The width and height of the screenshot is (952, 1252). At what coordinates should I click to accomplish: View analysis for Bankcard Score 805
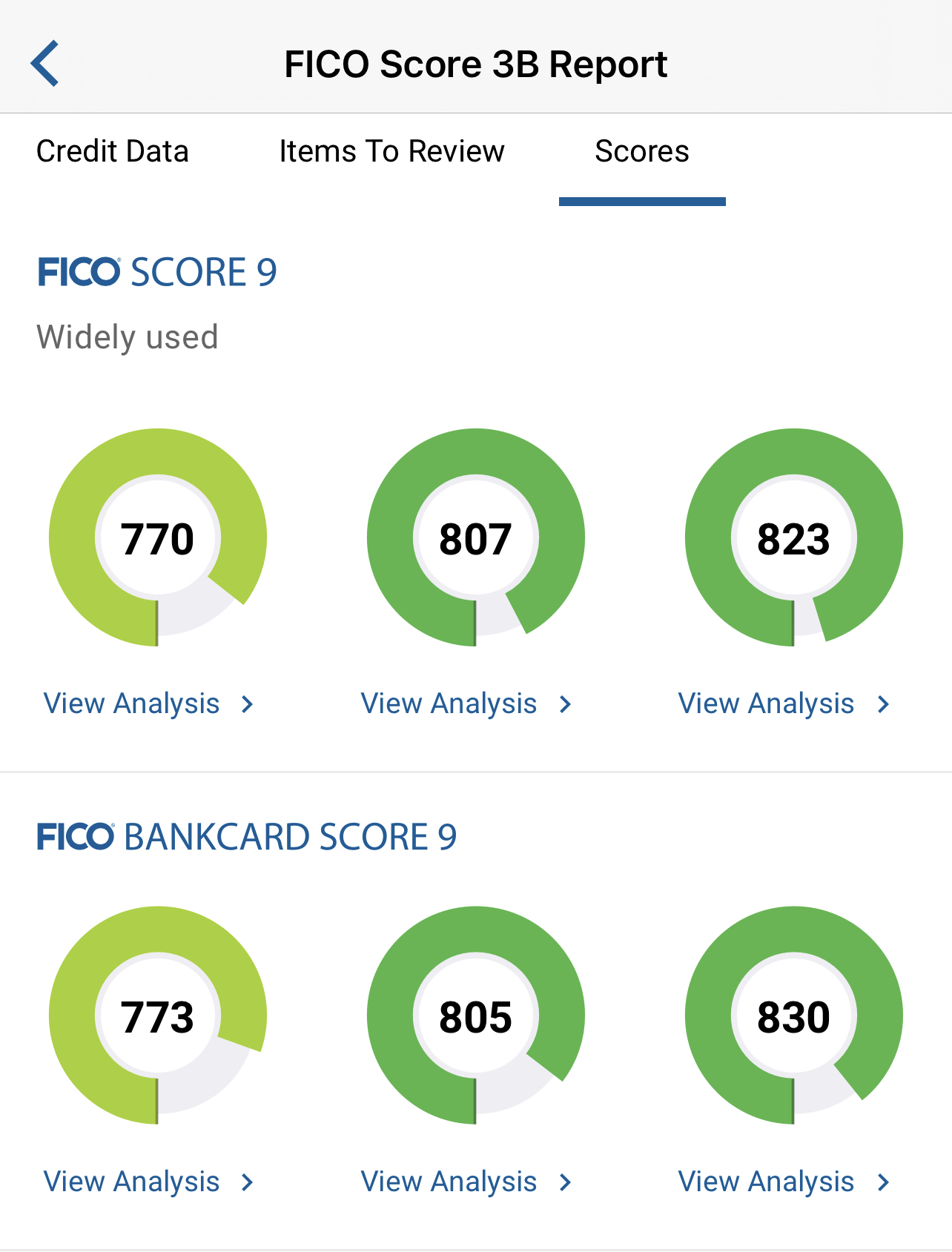466,1182
